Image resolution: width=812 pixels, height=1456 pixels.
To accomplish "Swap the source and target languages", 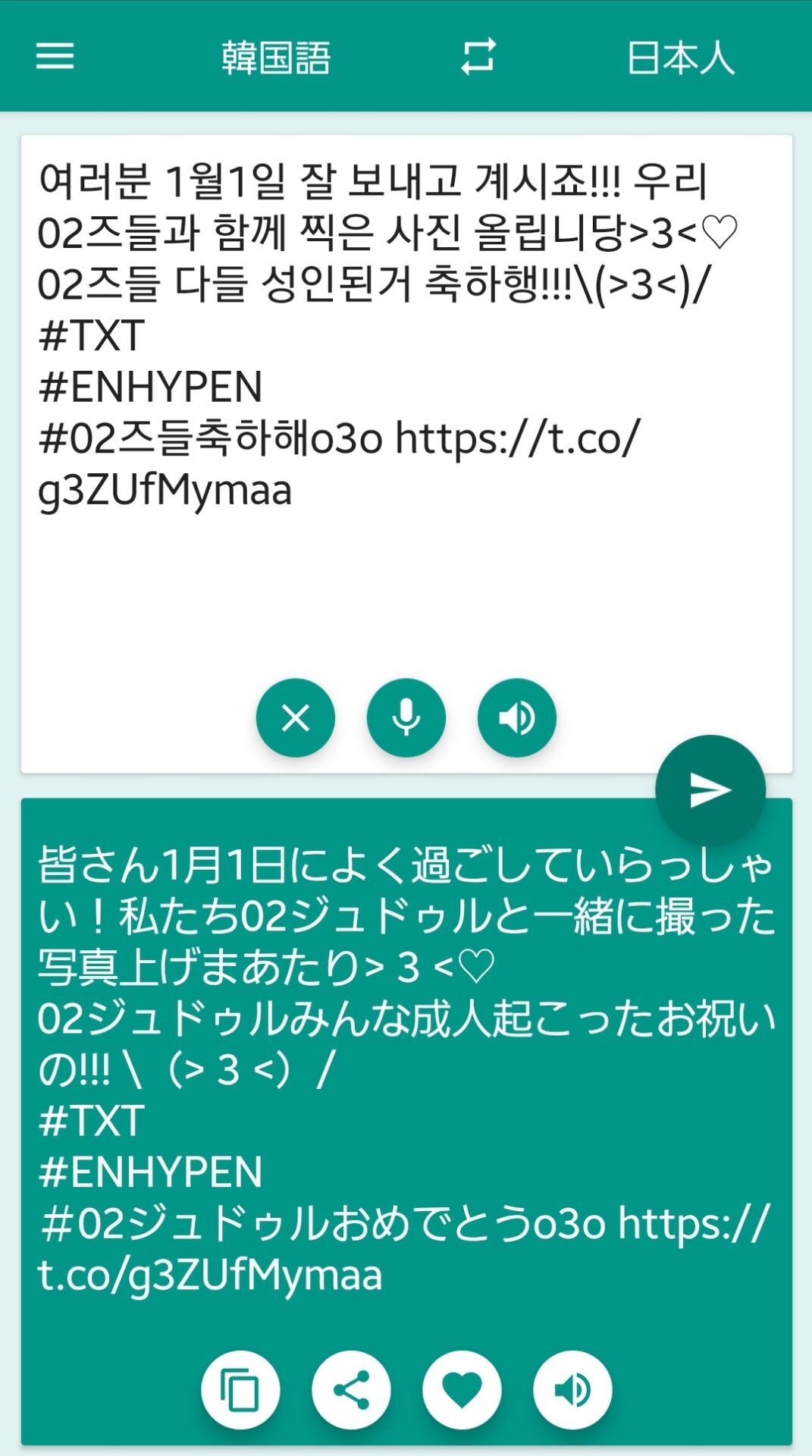I will pos(478,56).
